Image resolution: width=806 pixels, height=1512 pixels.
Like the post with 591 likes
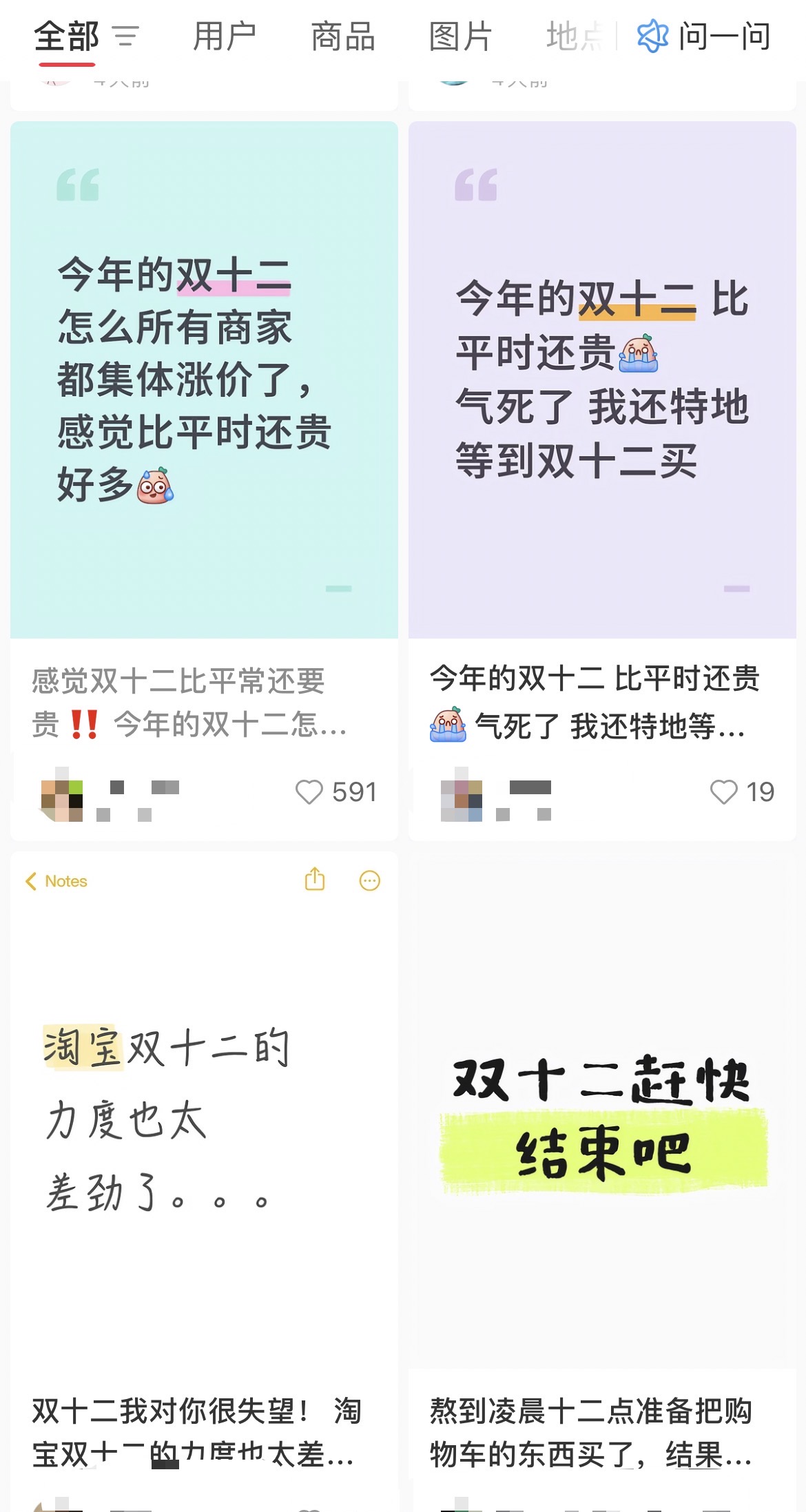309,792
